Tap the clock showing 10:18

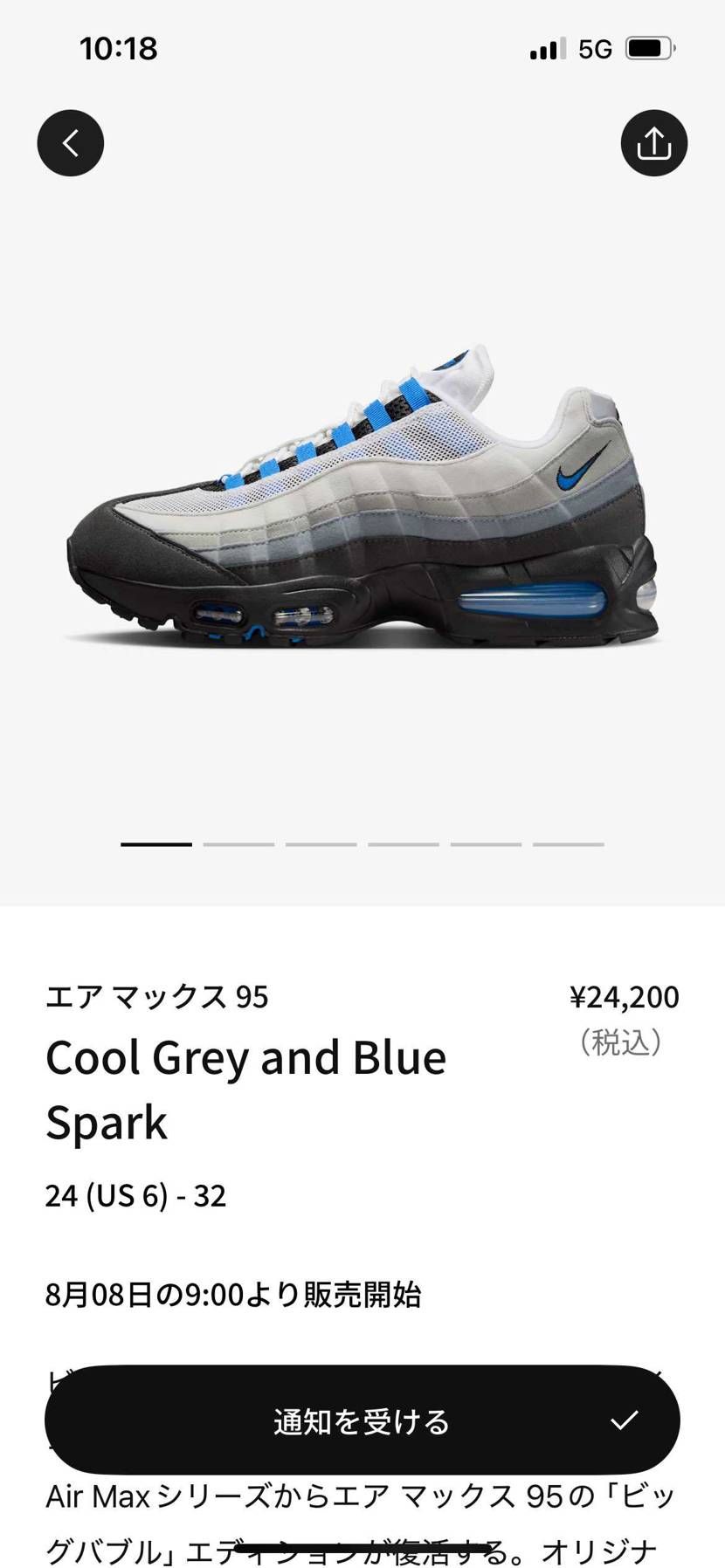119,48
